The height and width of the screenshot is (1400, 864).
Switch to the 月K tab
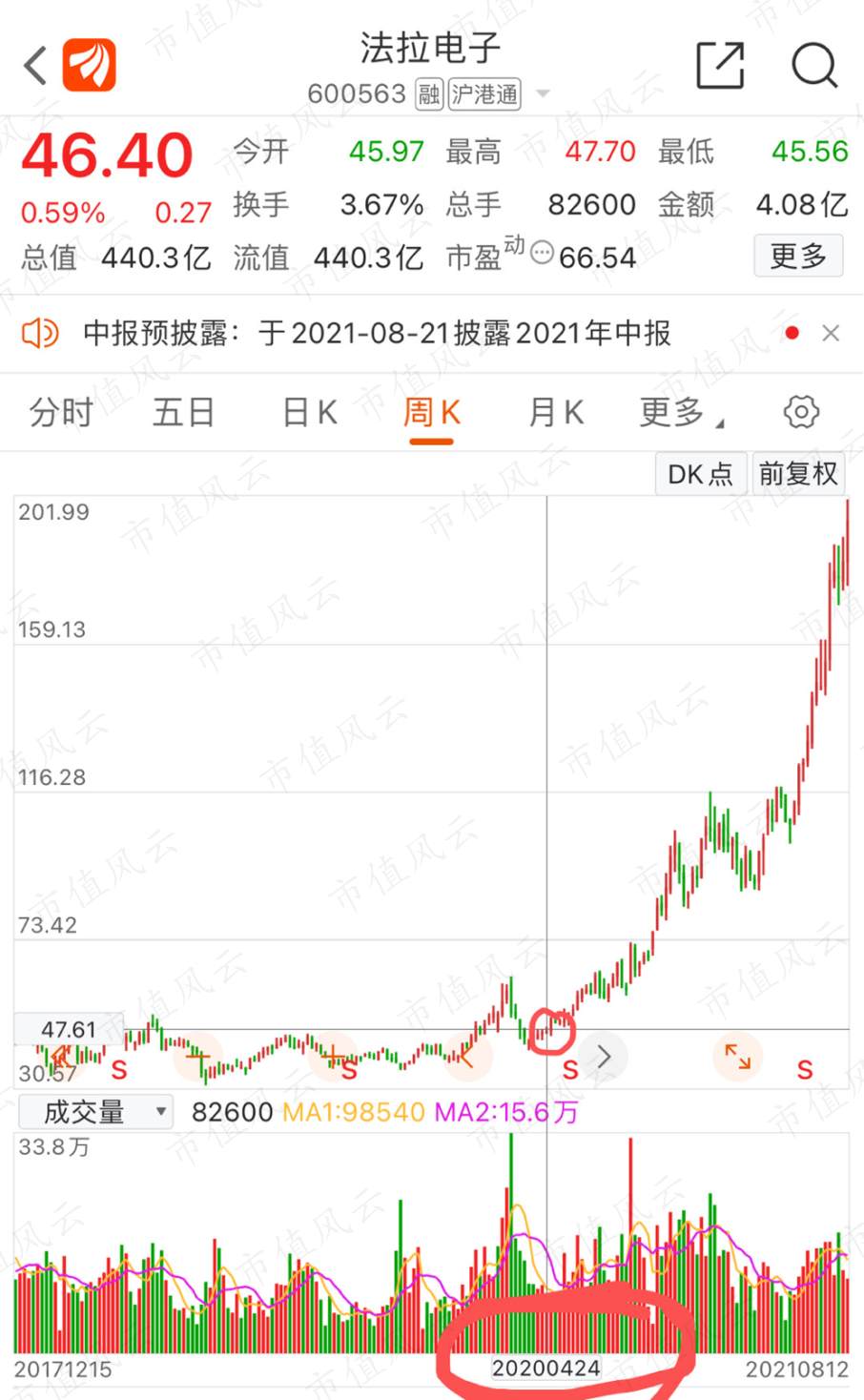coord(556,413)
